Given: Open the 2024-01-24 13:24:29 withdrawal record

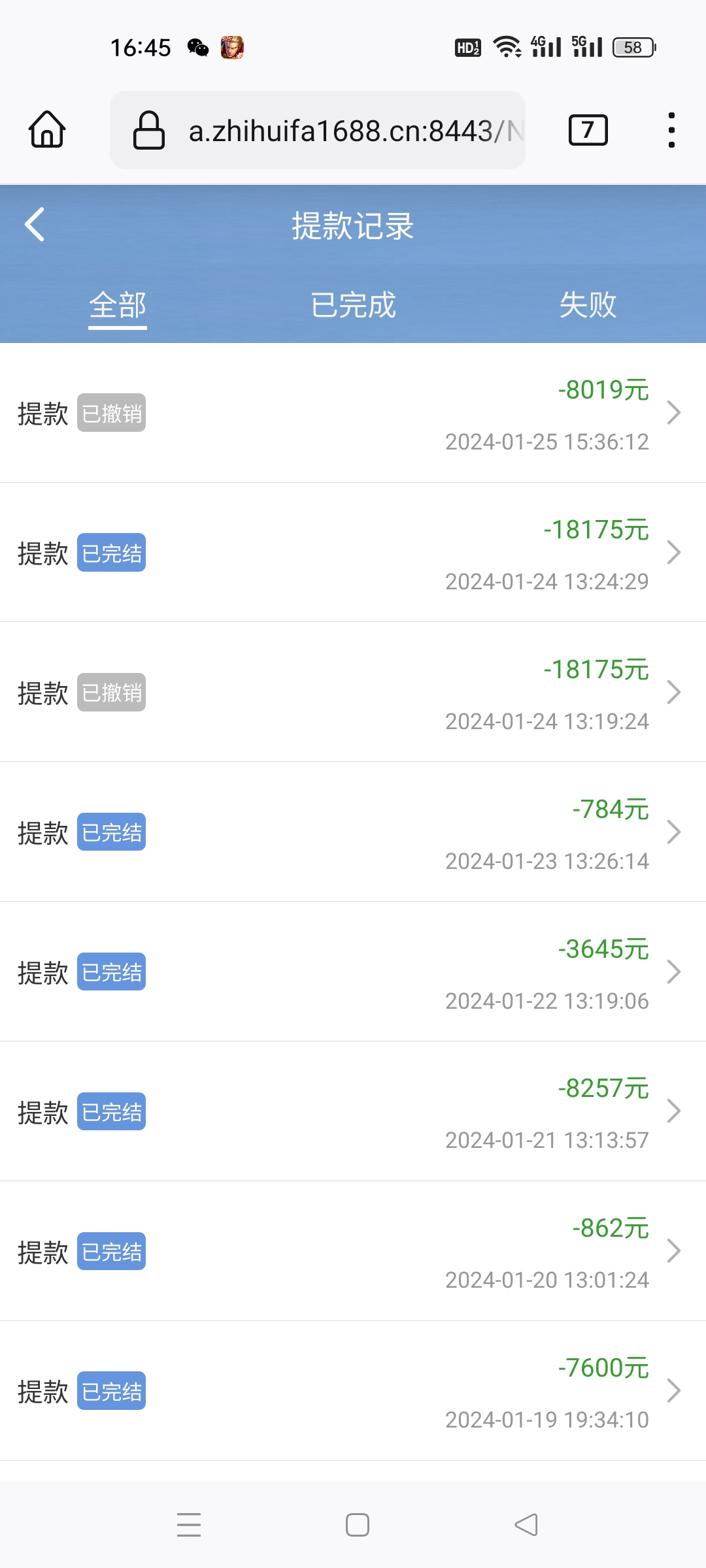Looking at the screenshot, I should (x=353, y=553).
